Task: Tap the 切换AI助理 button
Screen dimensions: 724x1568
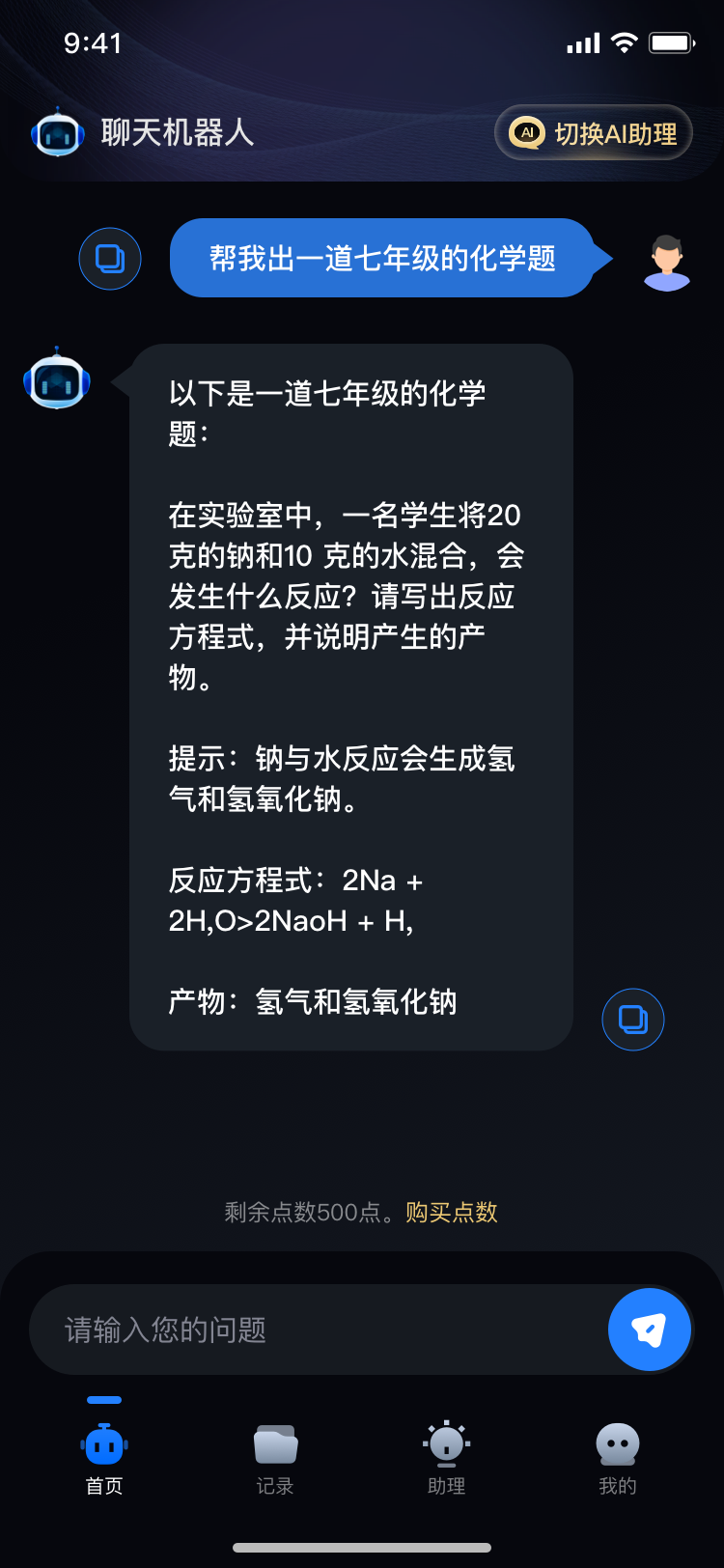Action: click(593, 133)
